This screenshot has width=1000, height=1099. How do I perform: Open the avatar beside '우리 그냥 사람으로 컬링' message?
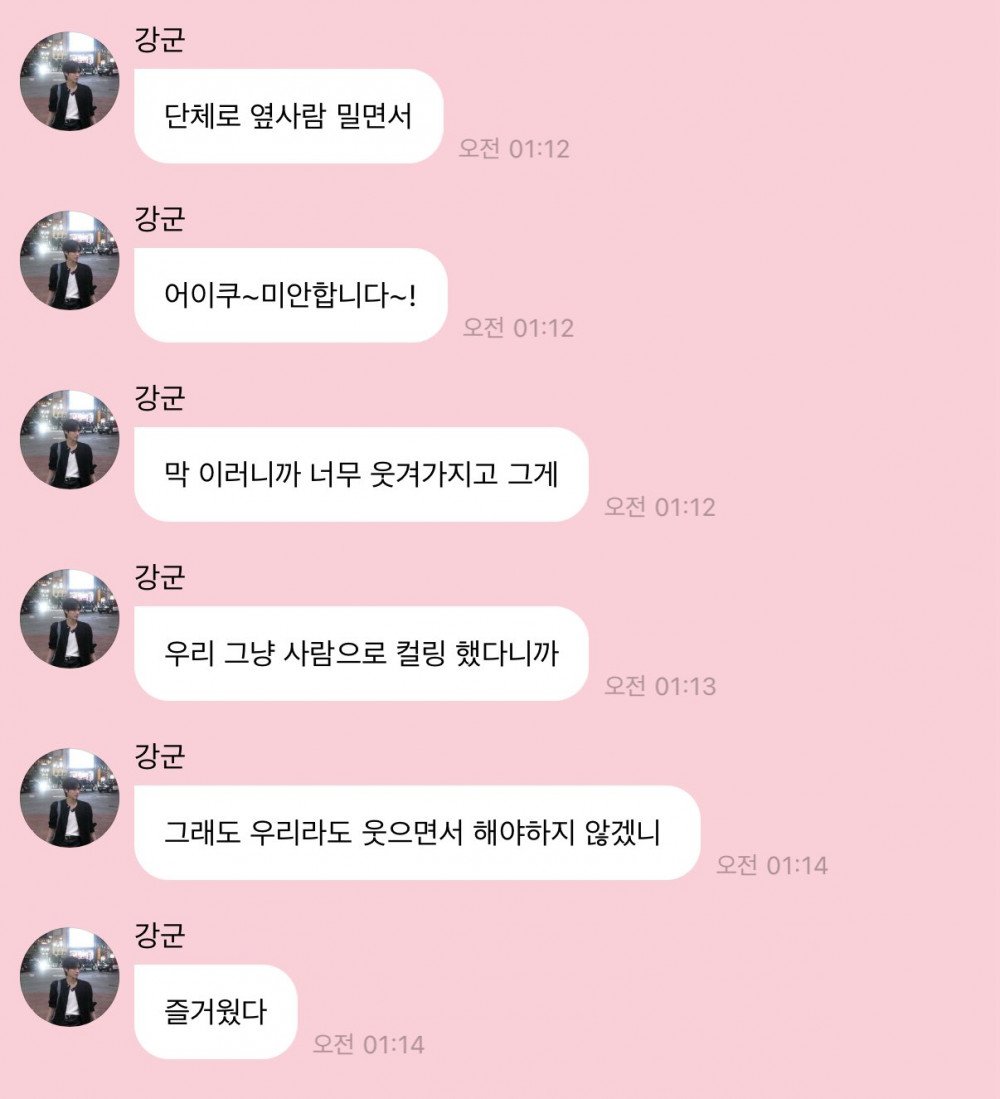[x=69, y=618]
